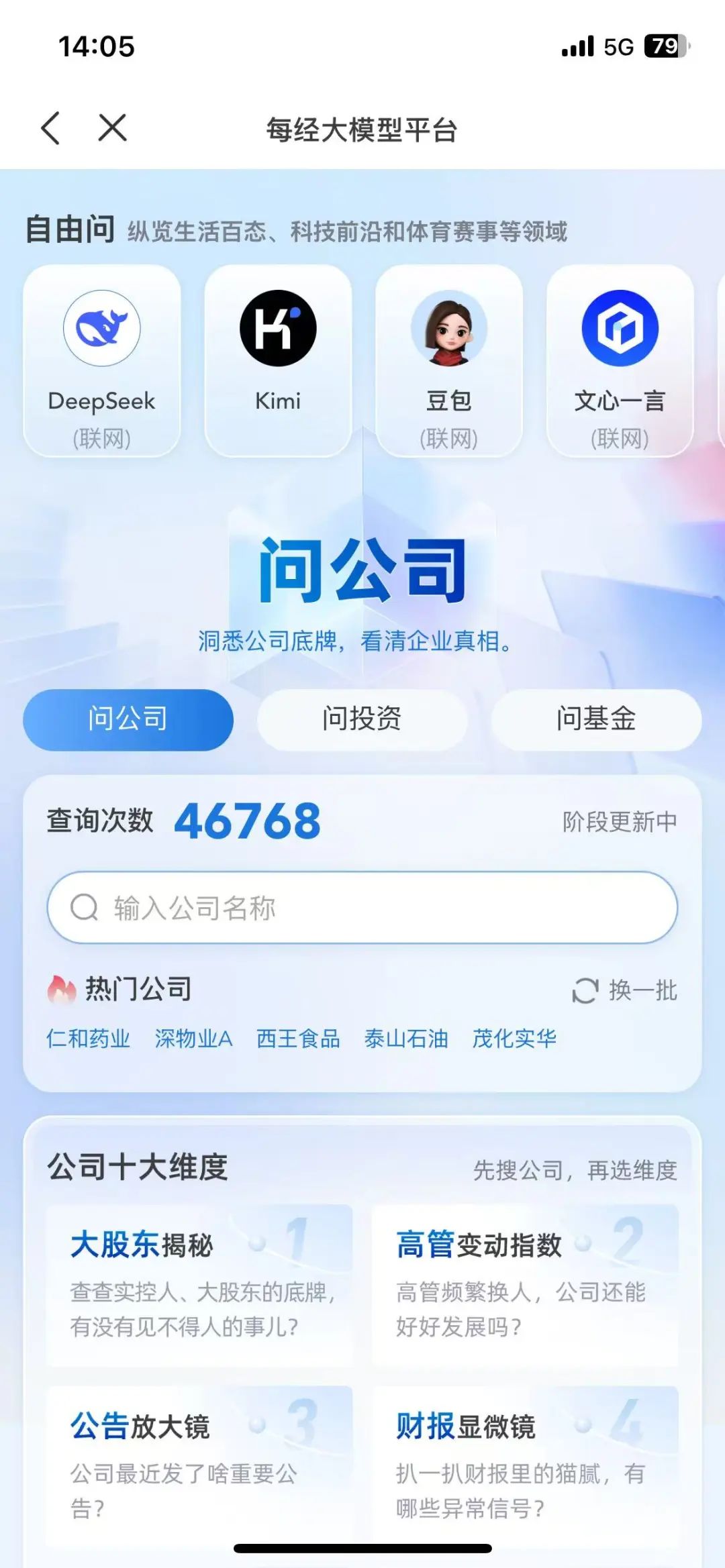
Task: Tap the 输入公司名称 search field
Action: tap(362, 908)
